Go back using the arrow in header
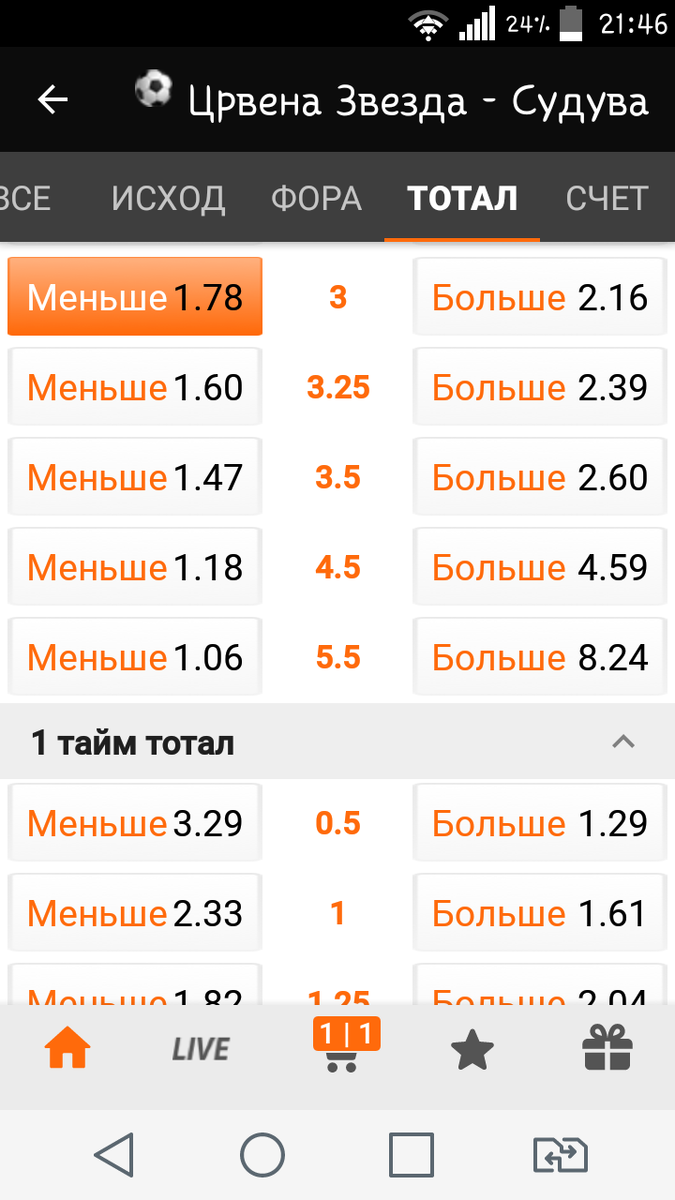Screen dimensions: 675x1200 (x=52, y=100)
